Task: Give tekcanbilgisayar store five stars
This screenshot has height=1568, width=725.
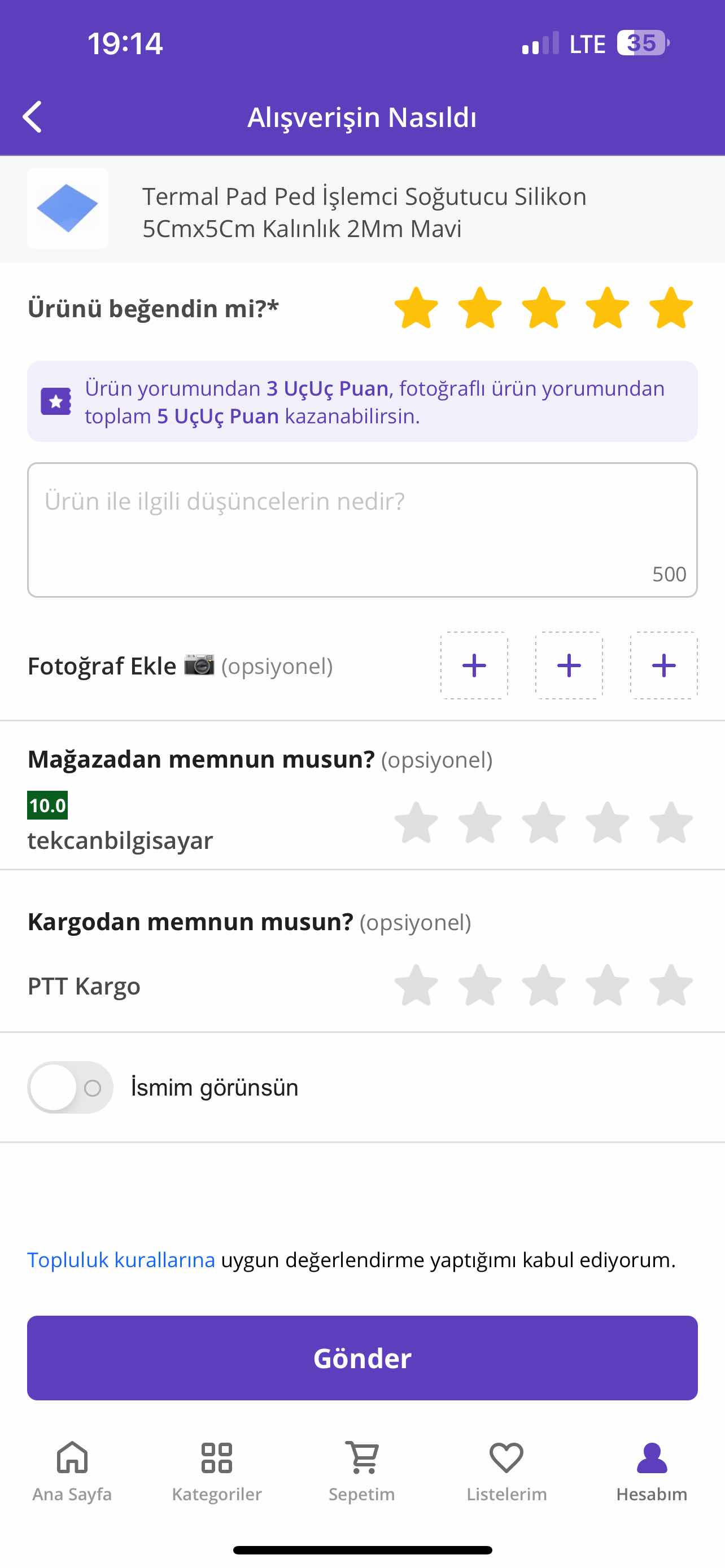Action: click(x=670, y=823)
